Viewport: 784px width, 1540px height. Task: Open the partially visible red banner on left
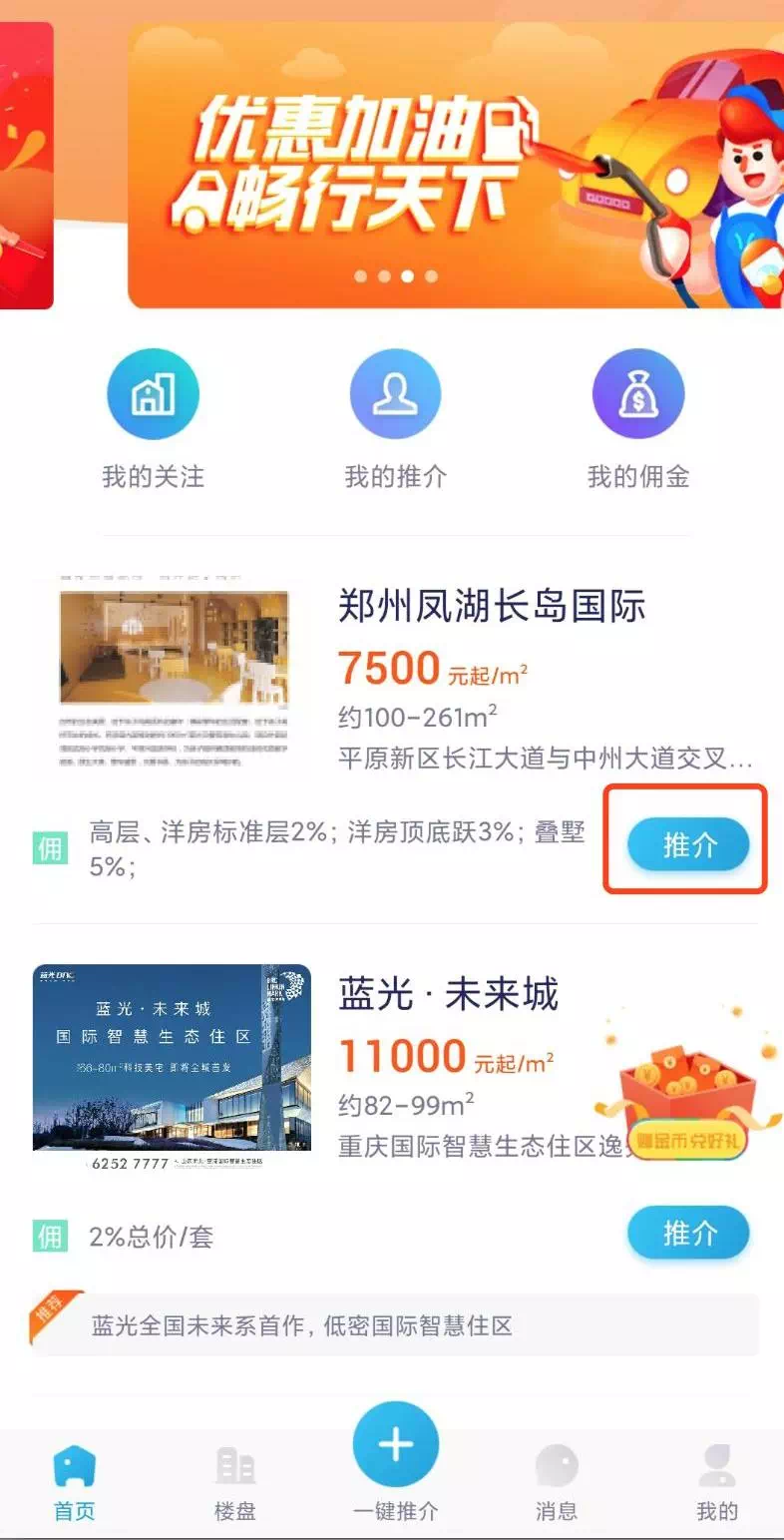(x=25, y=165)
